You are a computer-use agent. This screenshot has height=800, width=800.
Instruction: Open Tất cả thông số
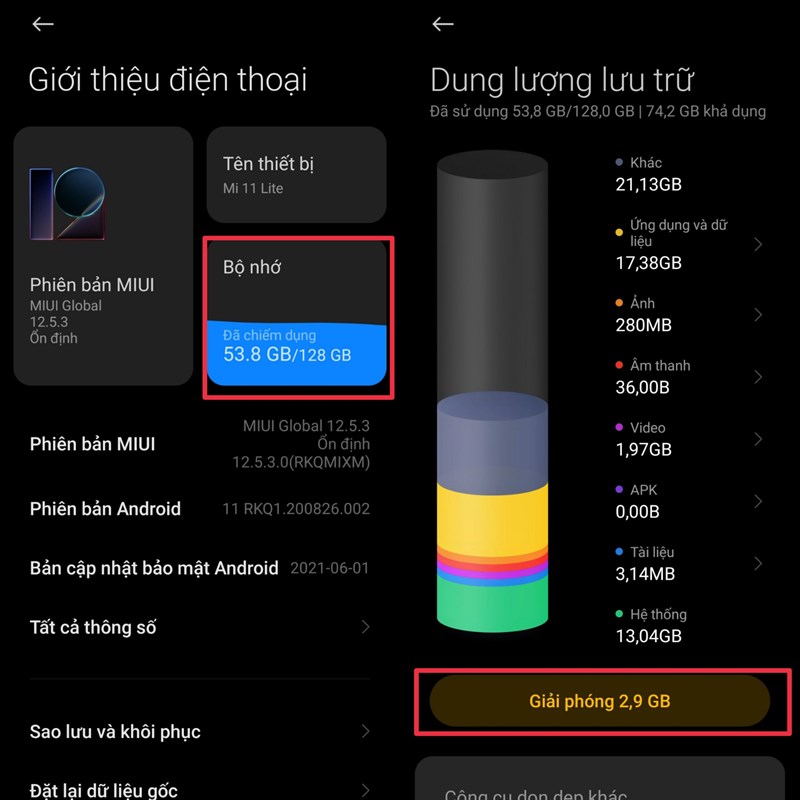click(x=200, y=628)
